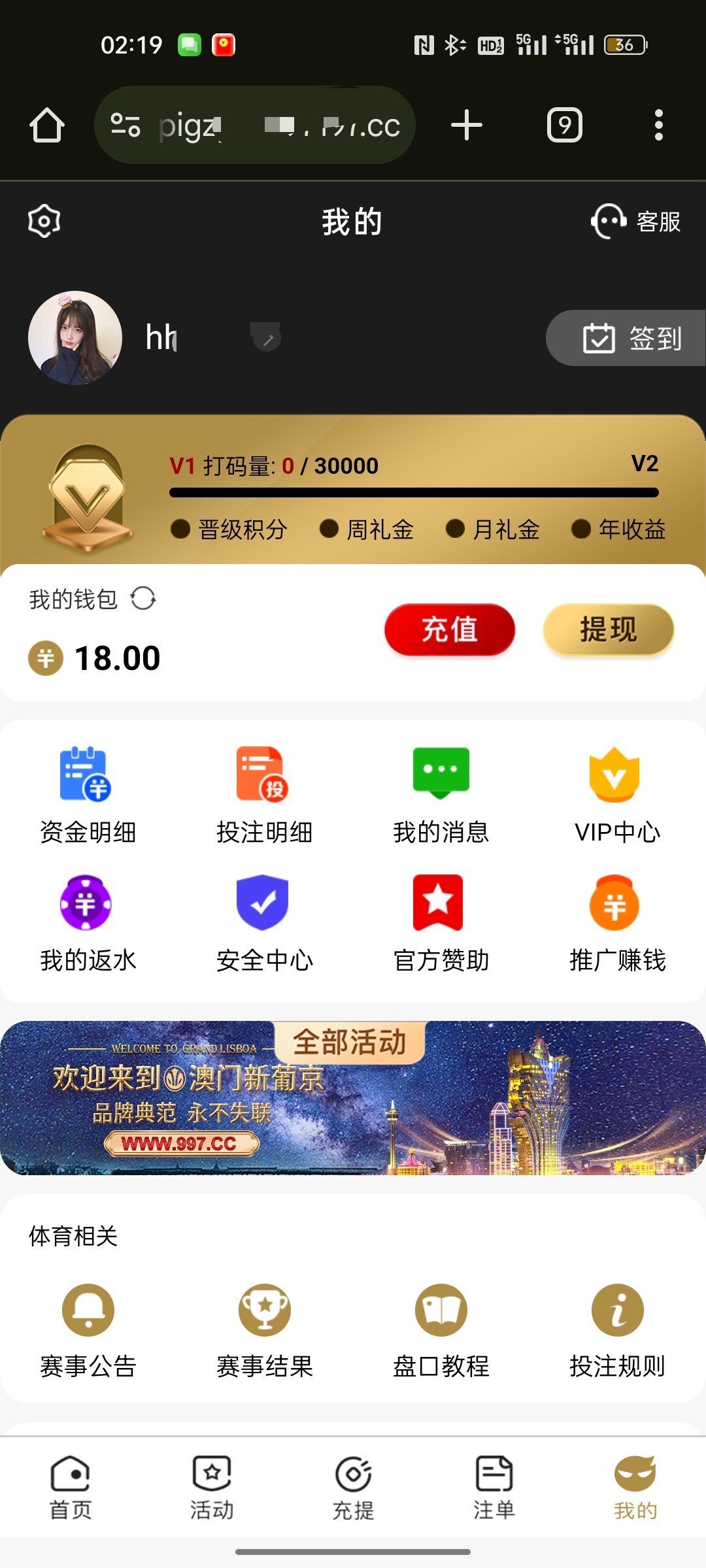Open 我的返水
This screenshot has height=1568, width=706.
88,923
